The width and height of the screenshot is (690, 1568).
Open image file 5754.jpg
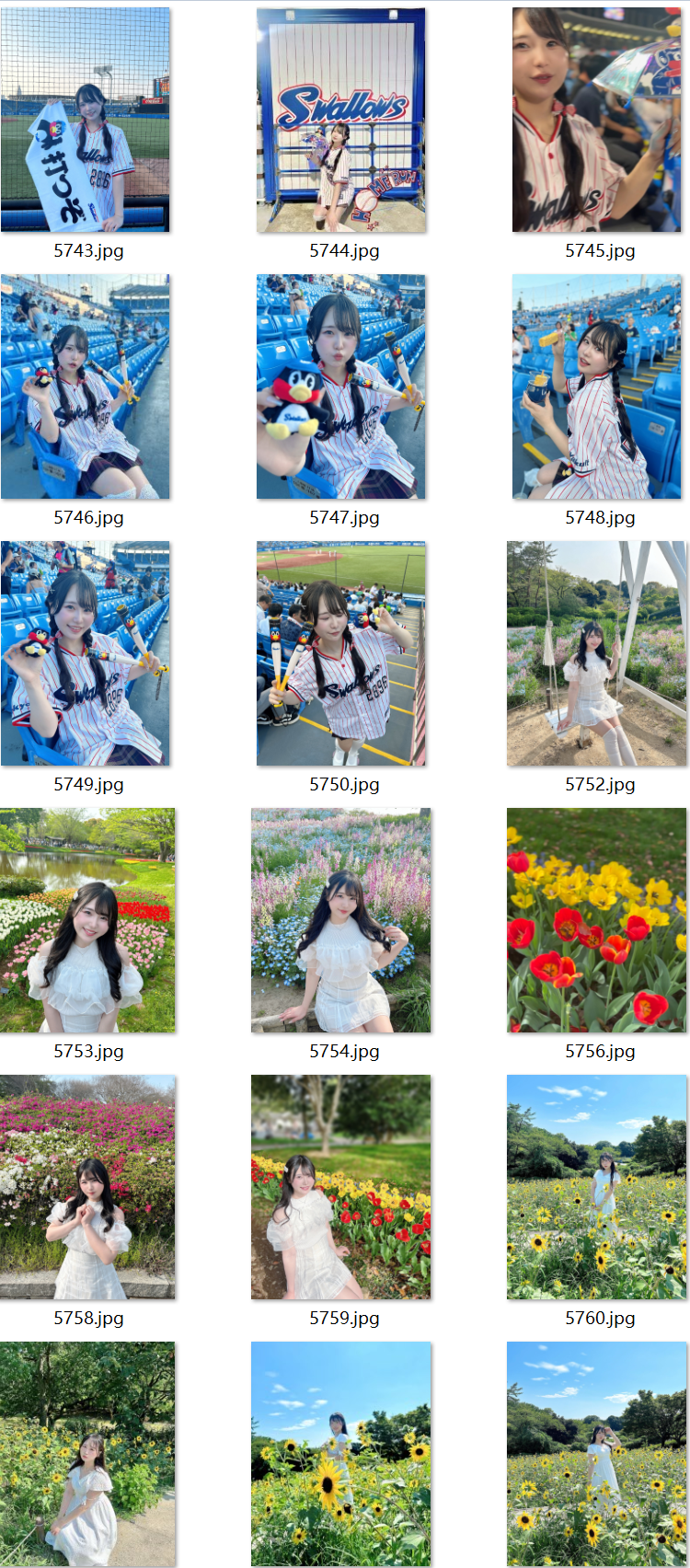point(341,920)
